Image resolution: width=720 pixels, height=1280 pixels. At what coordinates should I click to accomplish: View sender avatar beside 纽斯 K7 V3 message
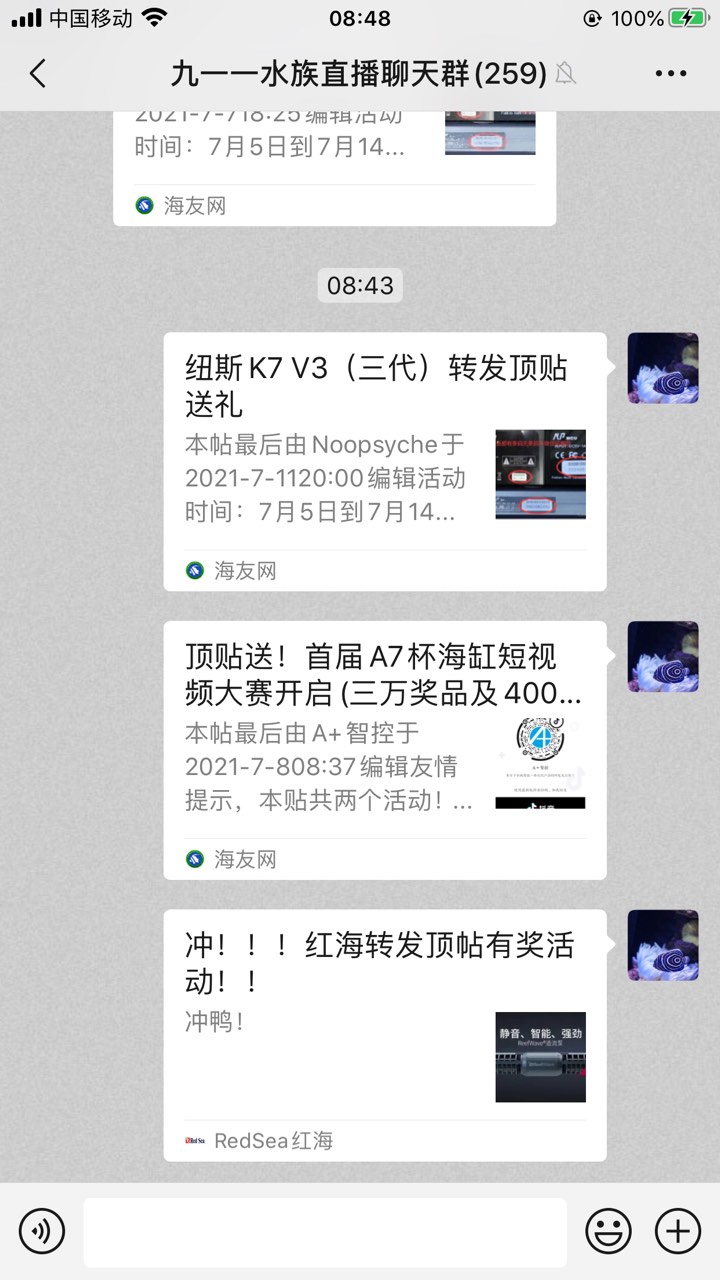[x=662, y=368]
